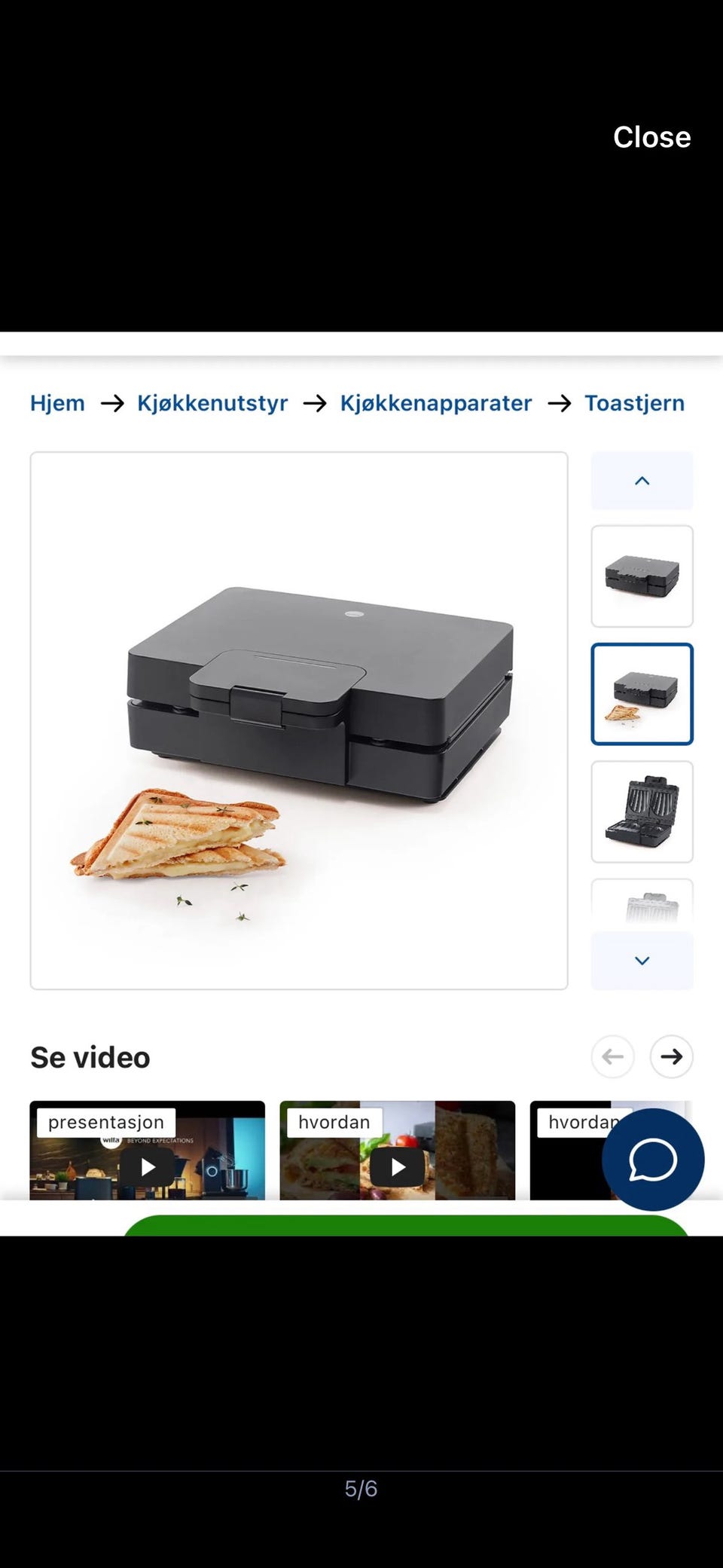
Task: Open the Kjøkkenapparater breadcrumb
Action: (436, 403)
